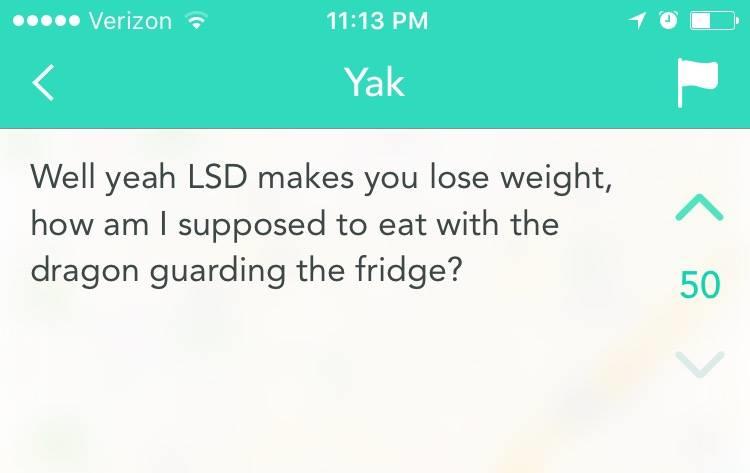The image size is (750, 473).
Task: Downvote the LSD dragon yak
Action: coord(699,364)
